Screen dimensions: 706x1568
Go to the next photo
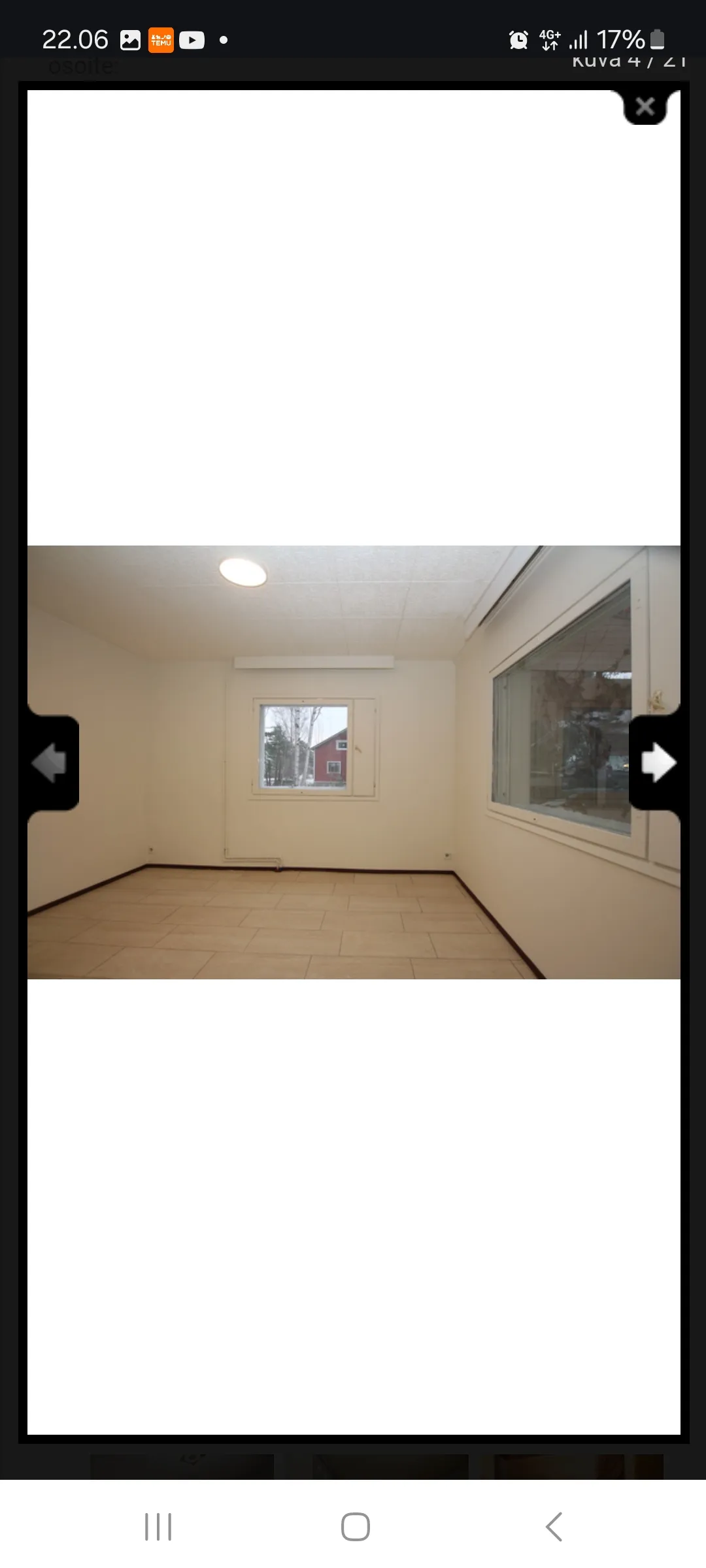point(656,762)
